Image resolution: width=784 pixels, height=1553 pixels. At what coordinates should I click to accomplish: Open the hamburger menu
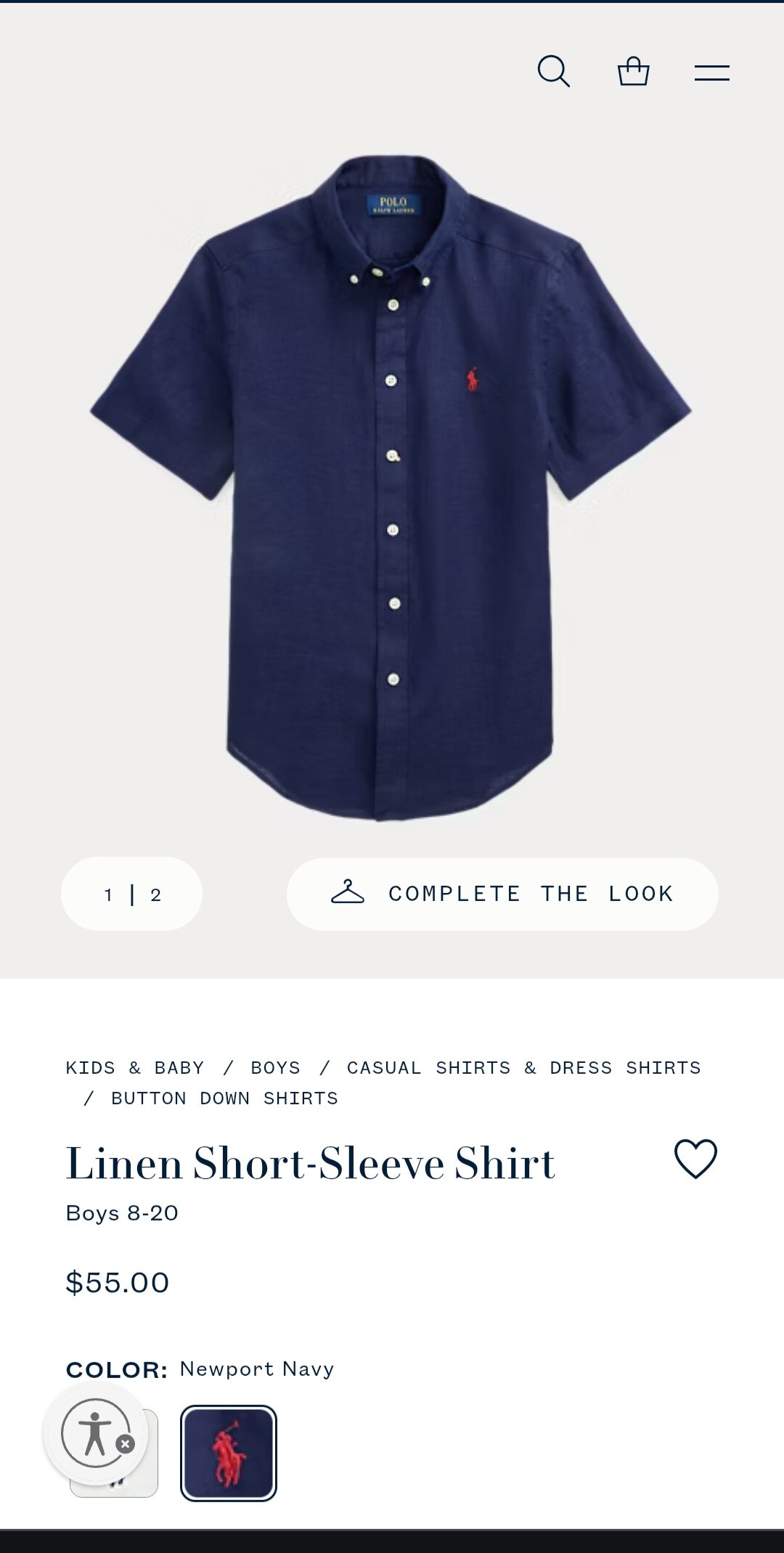click(x=711, y=73)
